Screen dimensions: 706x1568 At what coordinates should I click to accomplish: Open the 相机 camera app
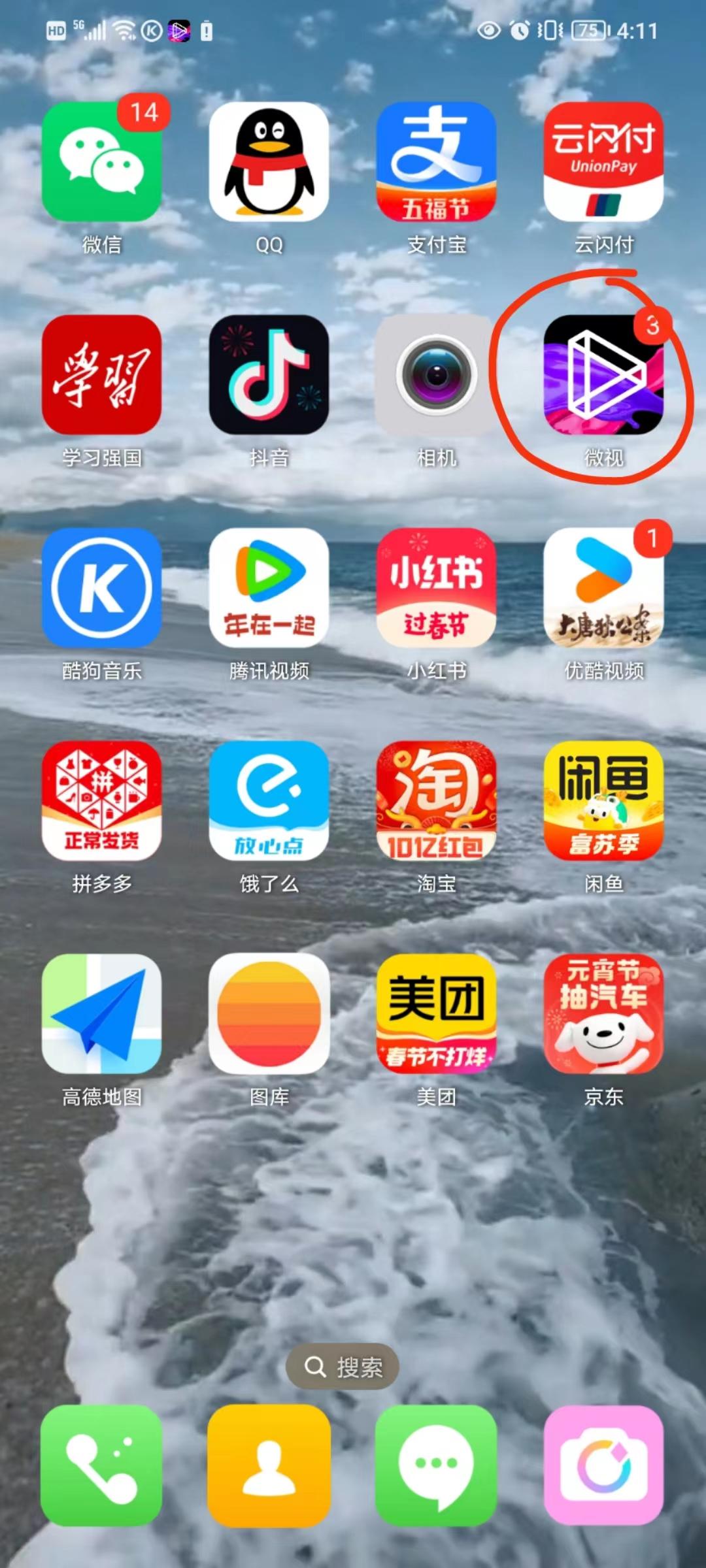click(x=436, y=374)
